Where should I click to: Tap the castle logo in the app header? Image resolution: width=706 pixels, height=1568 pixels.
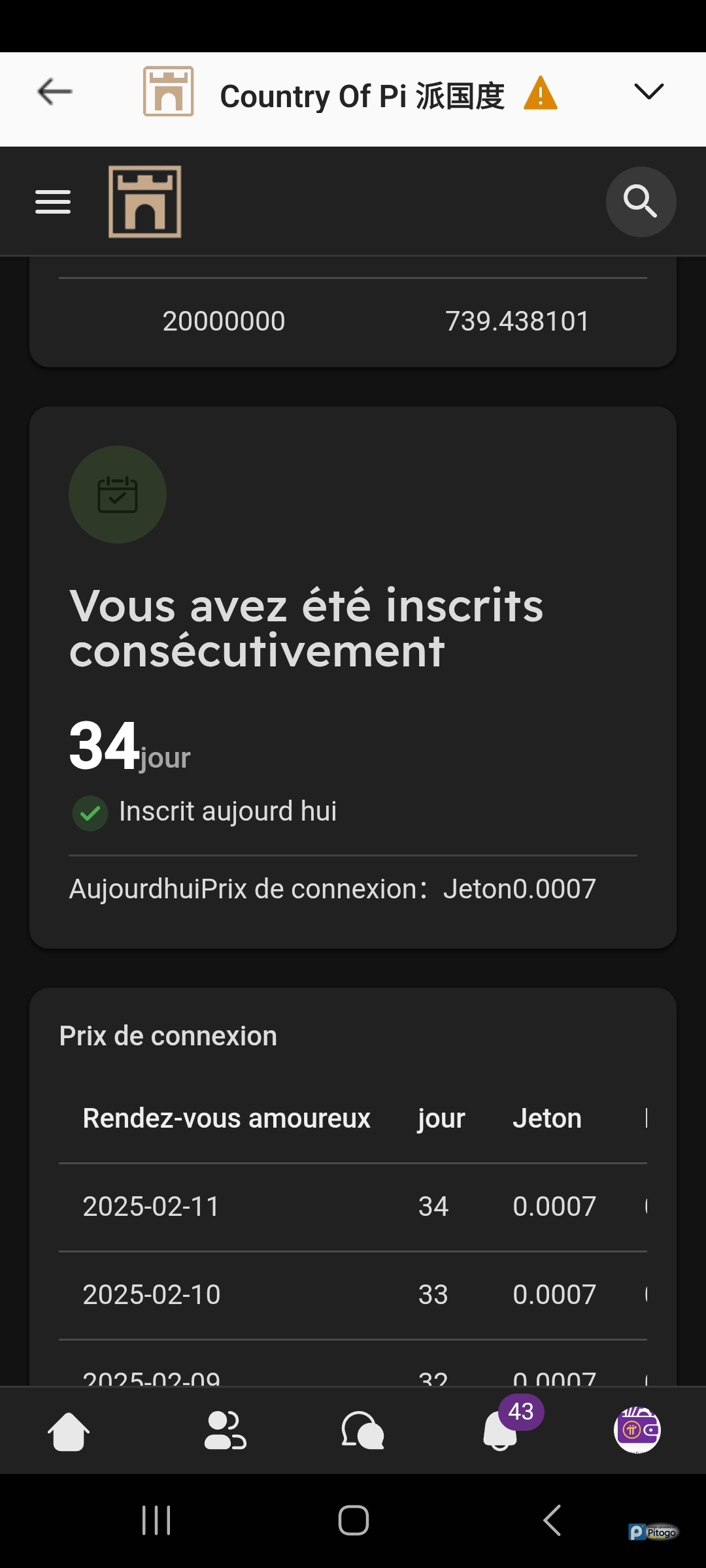coord(145,202)
